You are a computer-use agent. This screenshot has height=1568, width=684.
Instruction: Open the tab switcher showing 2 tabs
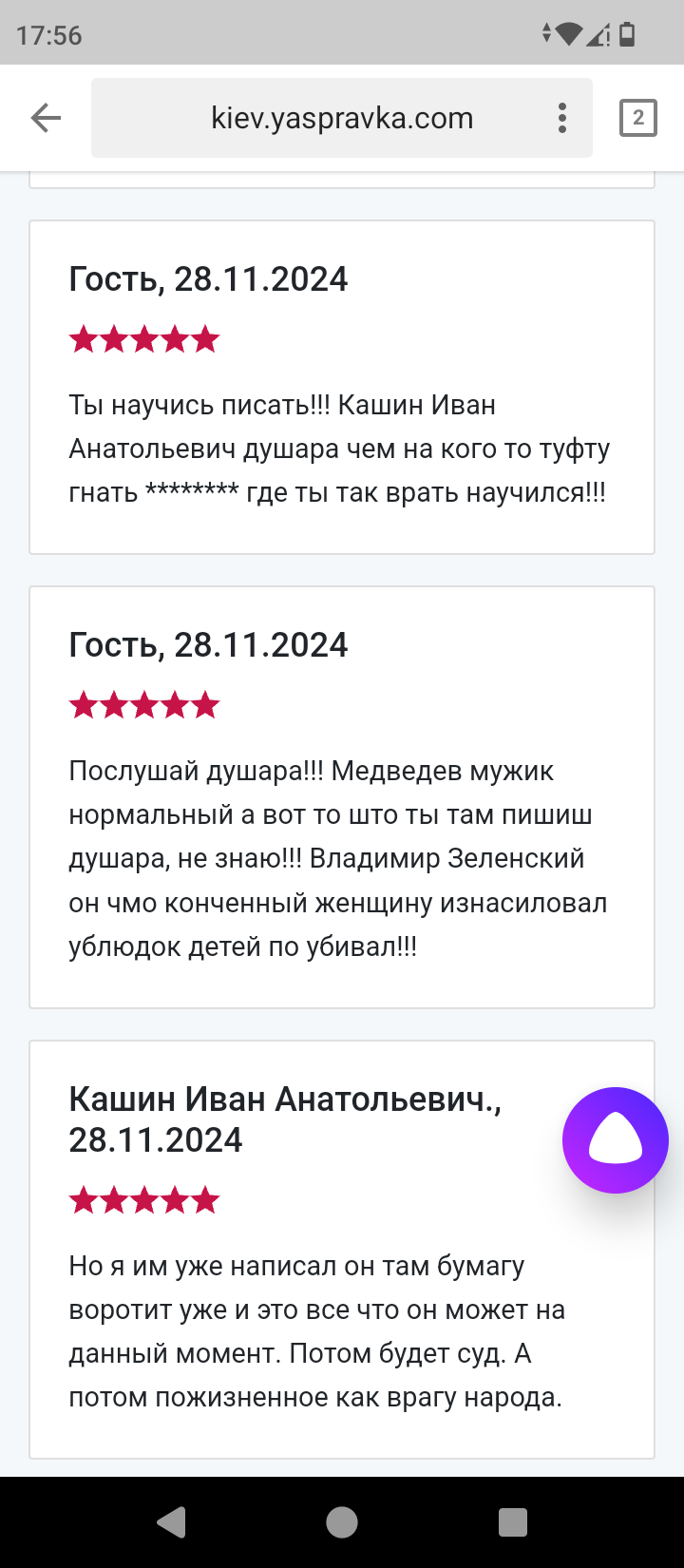[x=637, y=118]
